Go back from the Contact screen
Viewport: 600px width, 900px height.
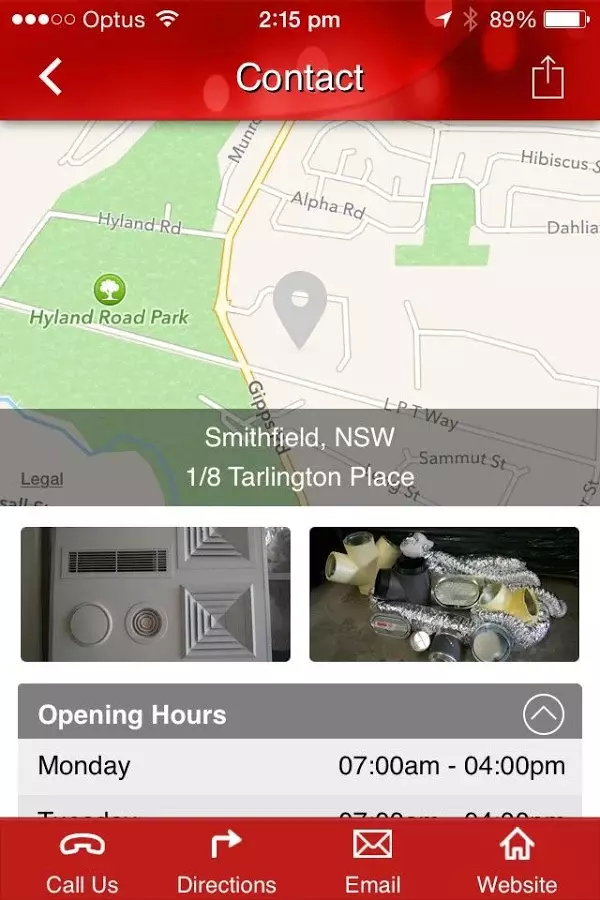coord(50,77)
